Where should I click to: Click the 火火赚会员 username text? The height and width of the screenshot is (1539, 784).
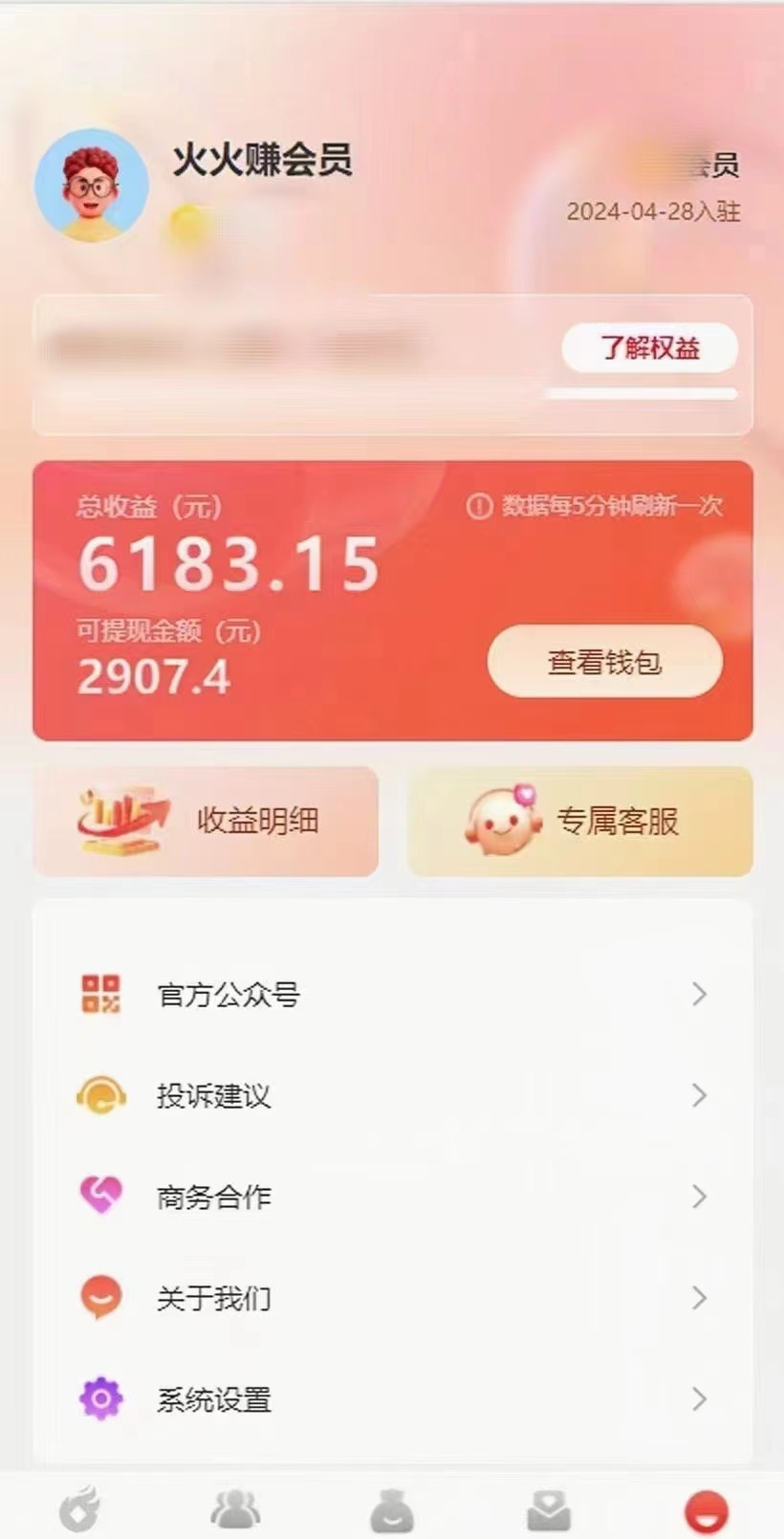tap(261, 161)
